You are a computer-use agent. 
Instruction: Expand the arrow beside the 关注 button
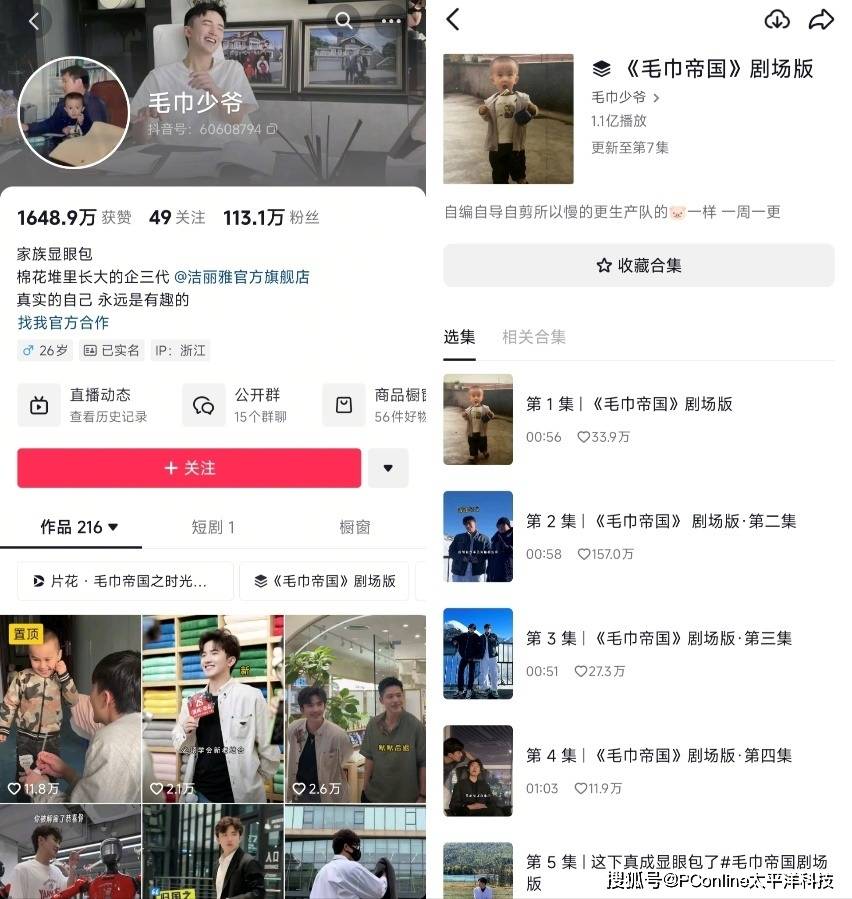point(389,468)
